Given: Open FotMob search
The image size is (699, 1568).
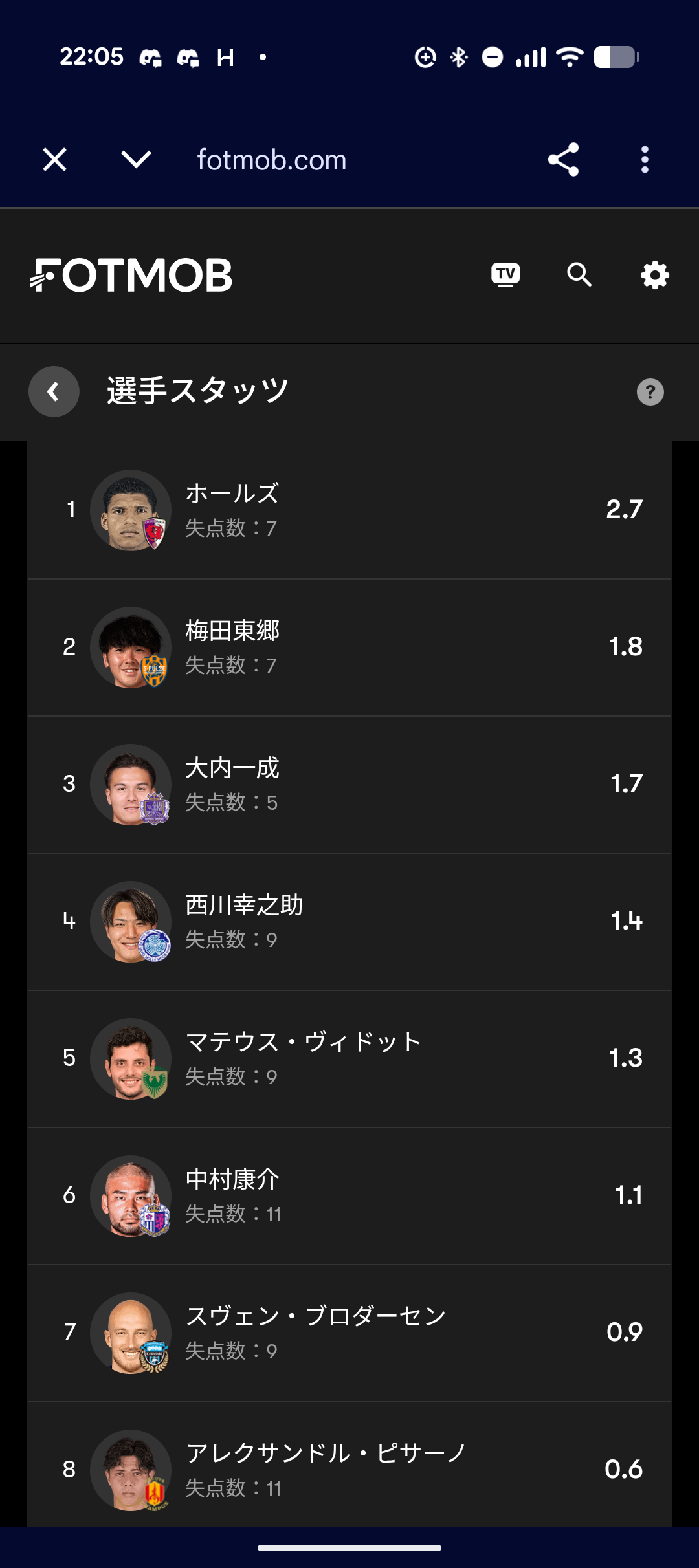Looking at the screenshot, I should click(579, 275).
